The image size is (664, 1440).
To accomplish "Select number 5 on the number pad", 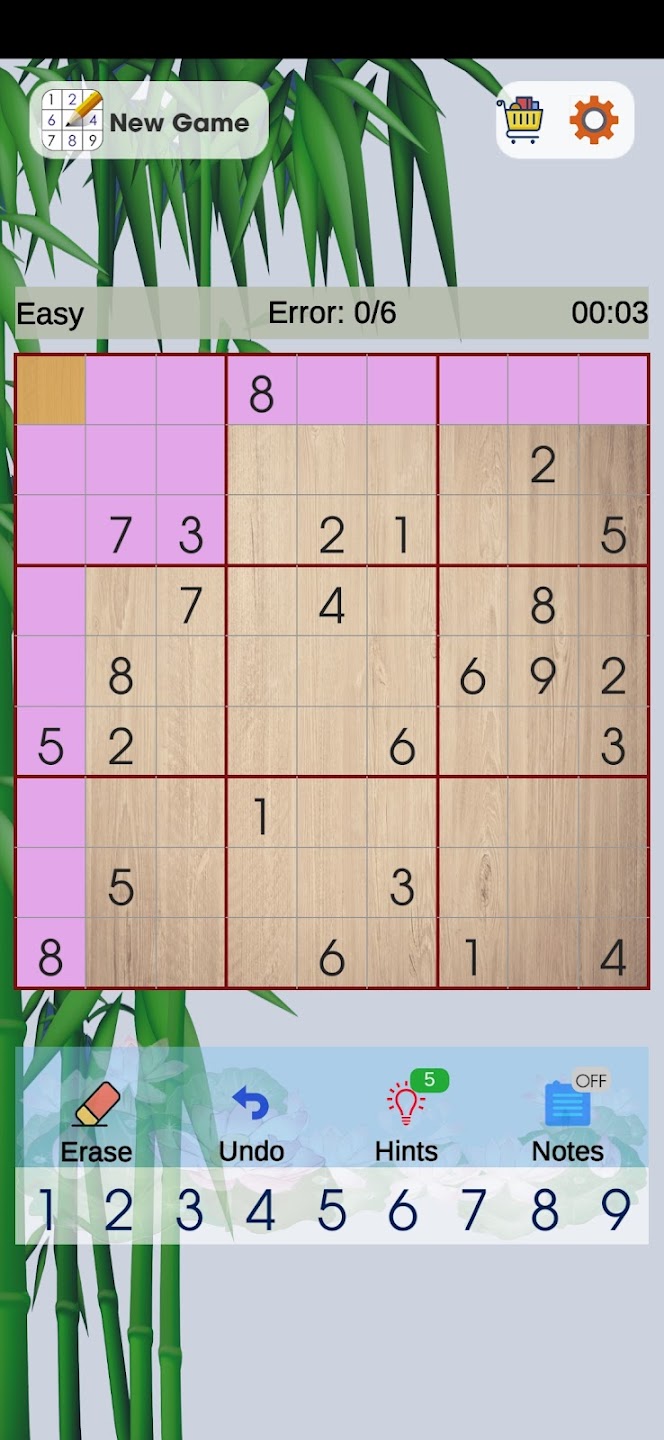I will (x=331, y=1210).
